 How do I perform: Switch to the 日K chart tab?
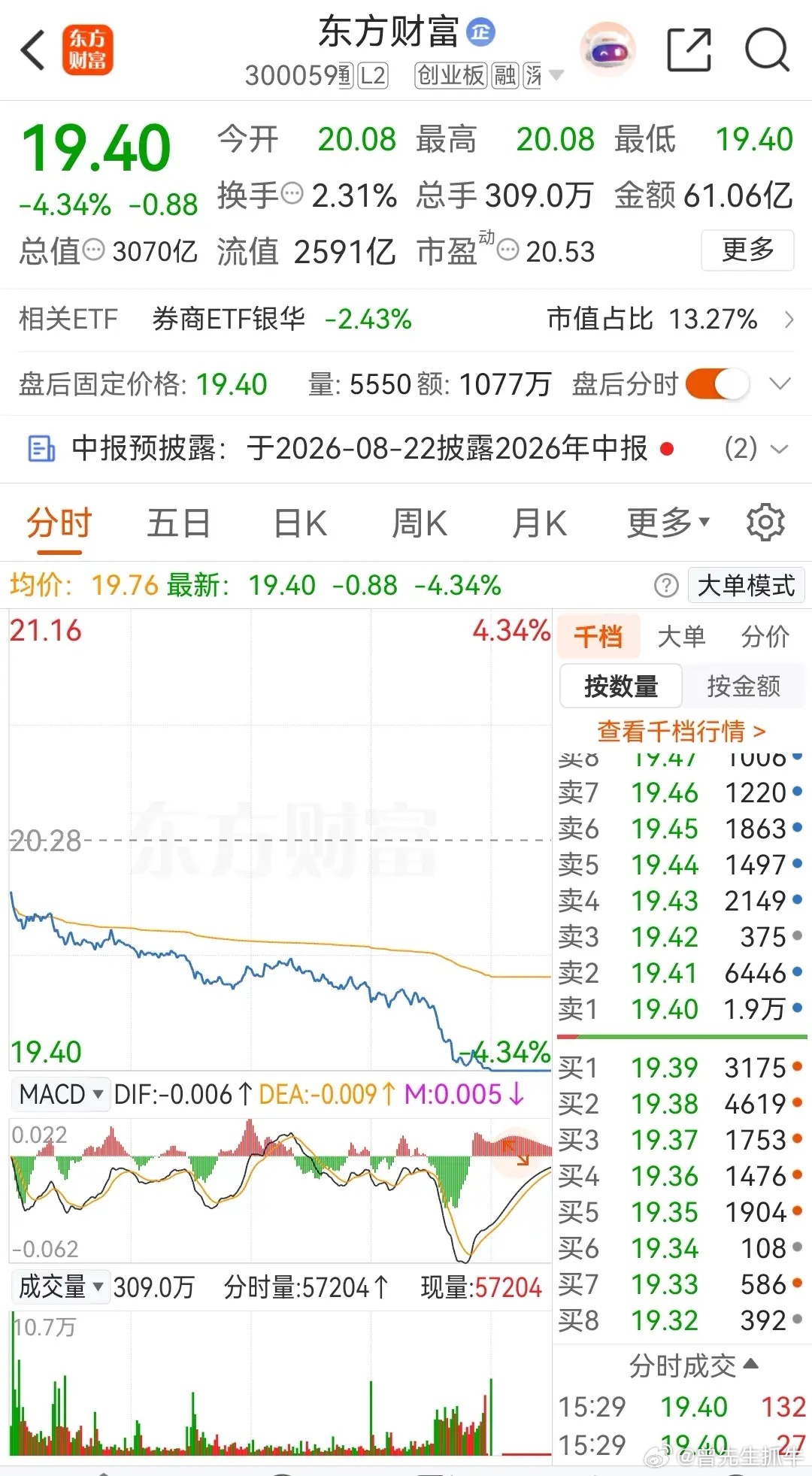[299, 523]
